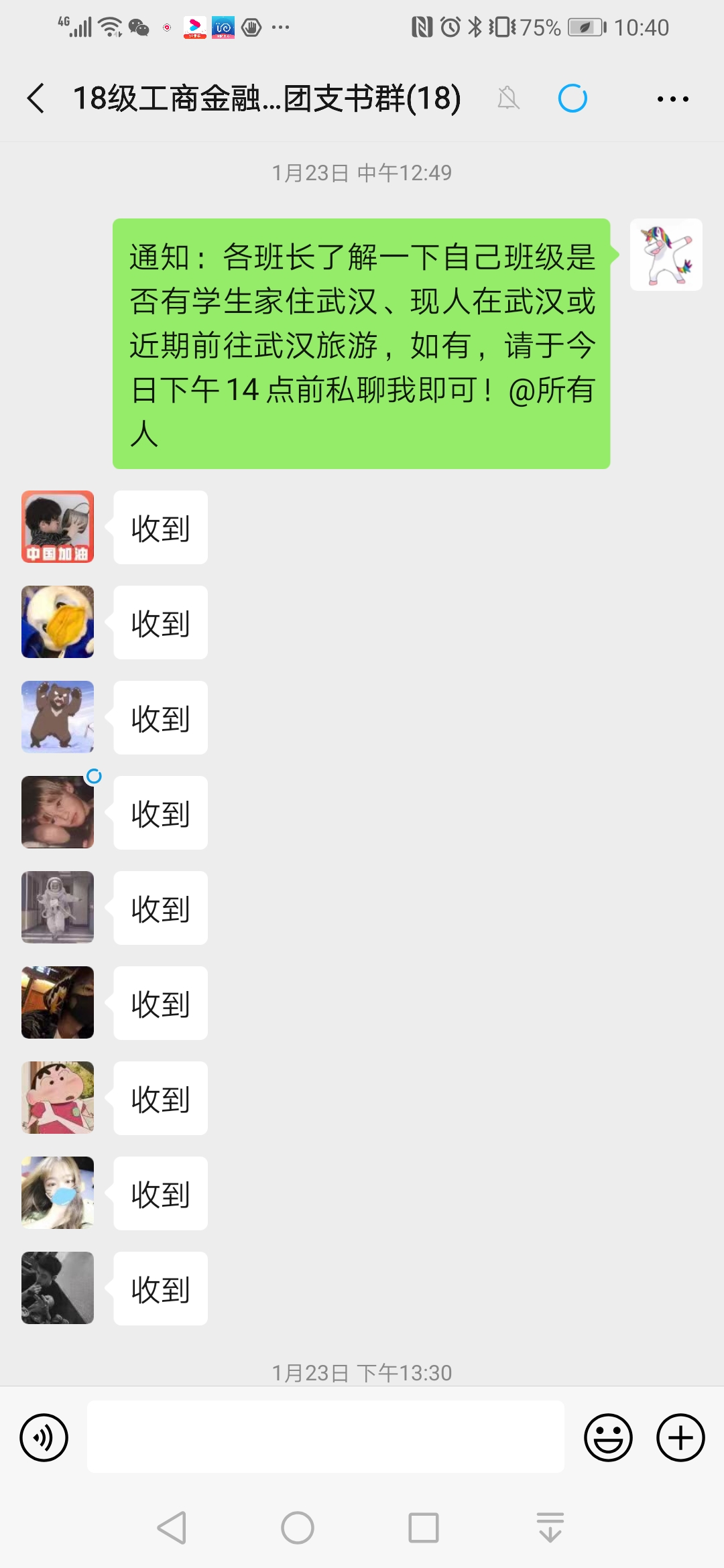Focus the message text field
The height and width of the screenshot is (1568, 724).
(x=325, y=1436)
